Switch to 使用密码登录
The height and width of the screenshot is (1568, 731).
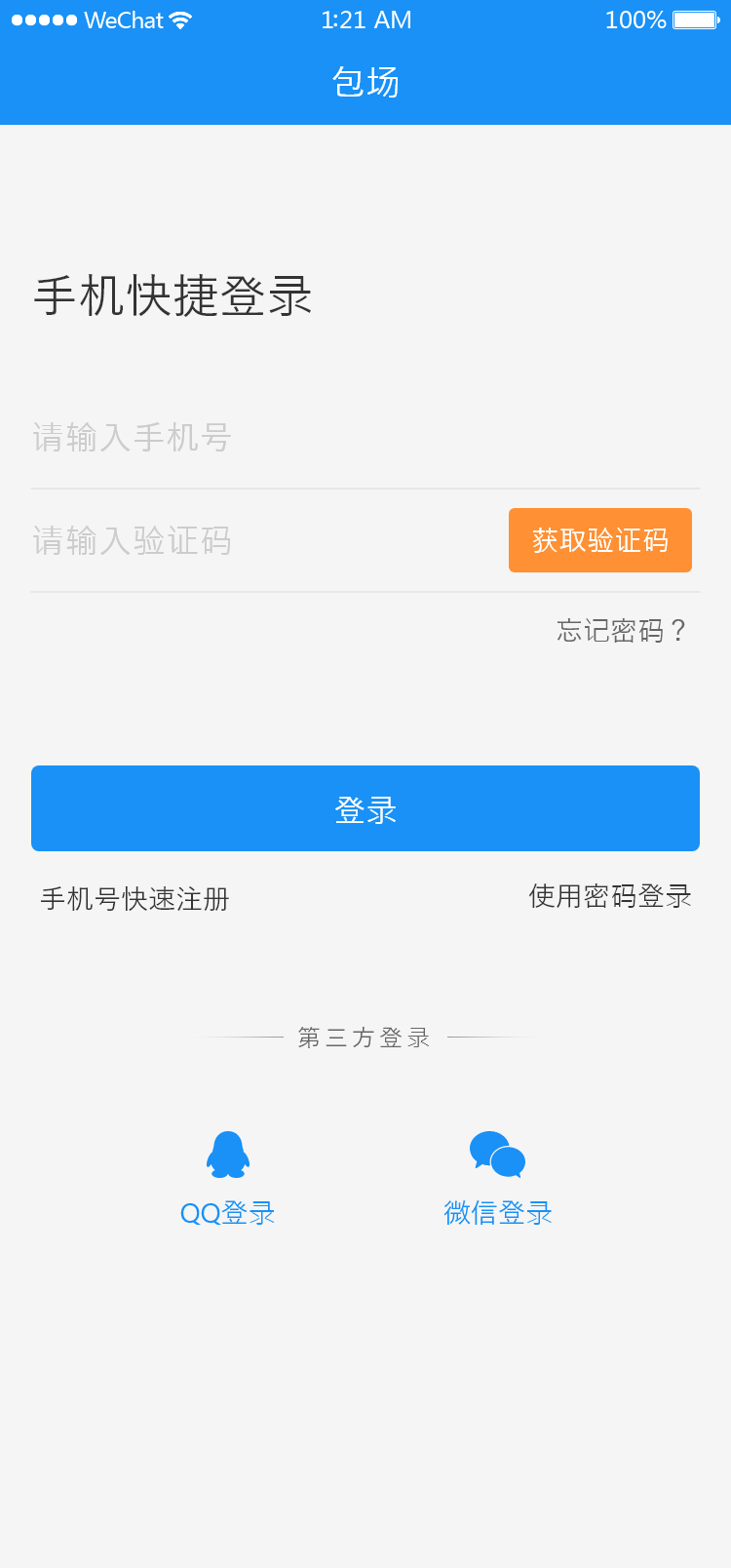[x=610, y=896]
